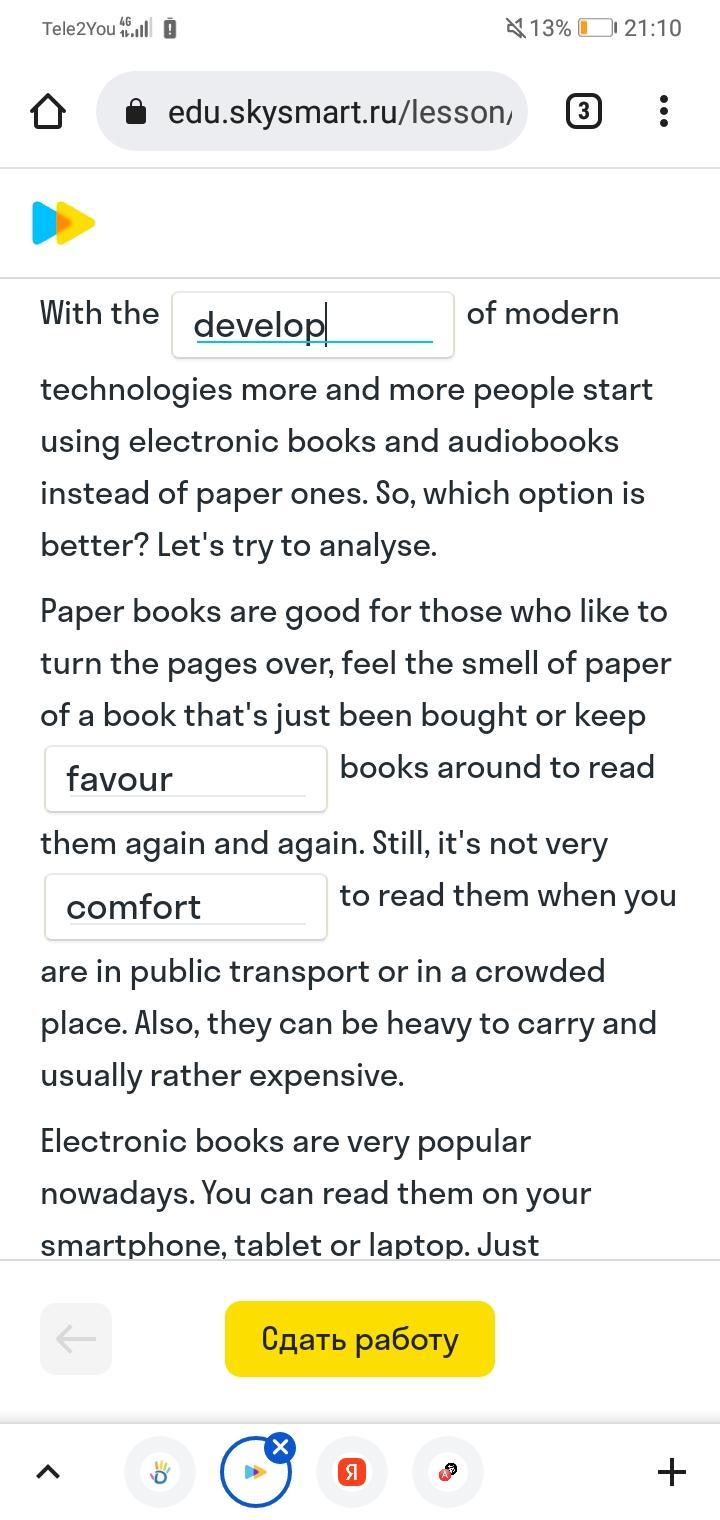Focus the field containing "develop"
The height and width of the screenshot is (1520, 720).
point(312,325)
